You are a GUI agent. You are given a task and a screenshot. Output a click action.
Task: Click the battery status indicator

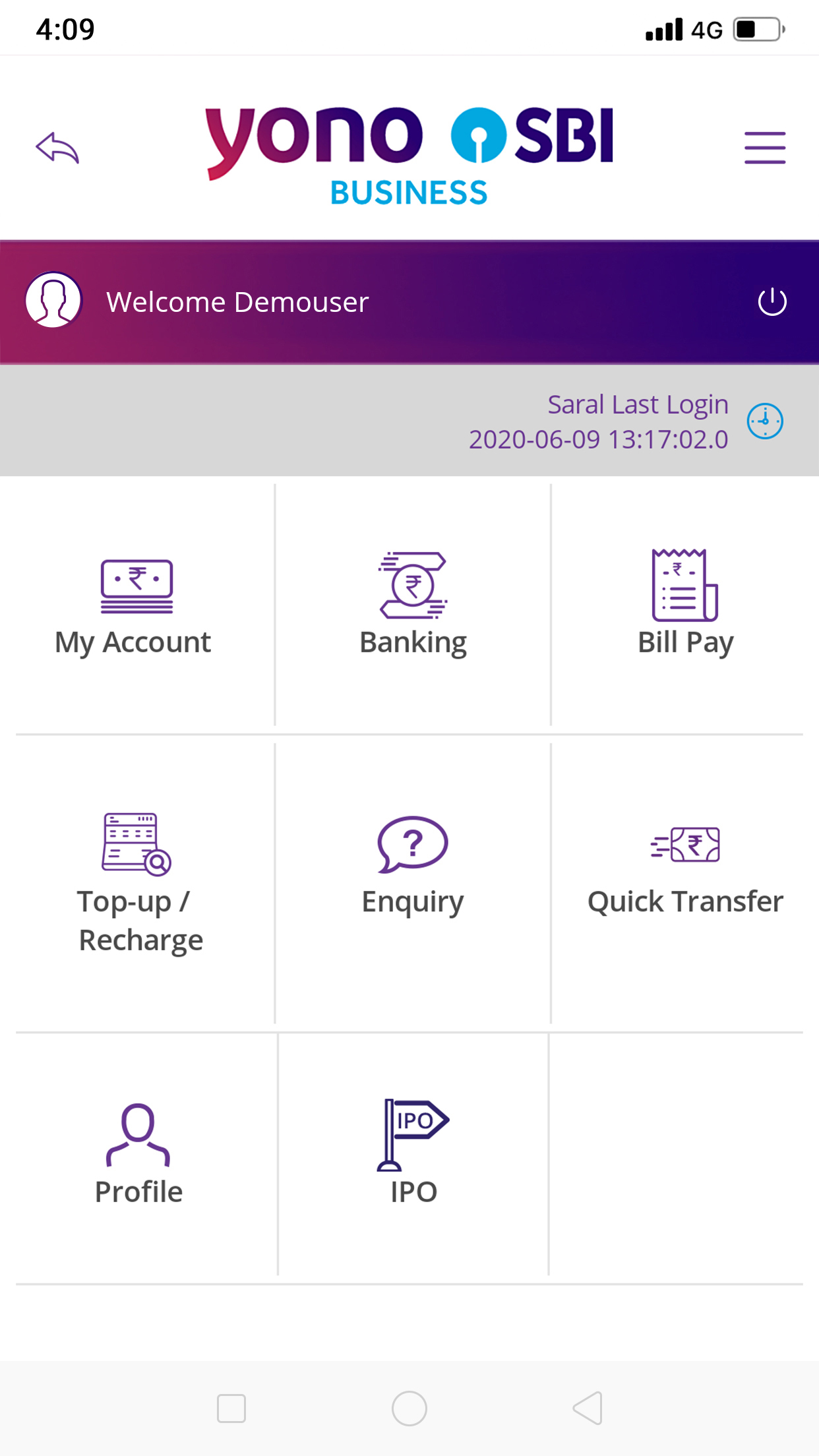tap(754, 29)
